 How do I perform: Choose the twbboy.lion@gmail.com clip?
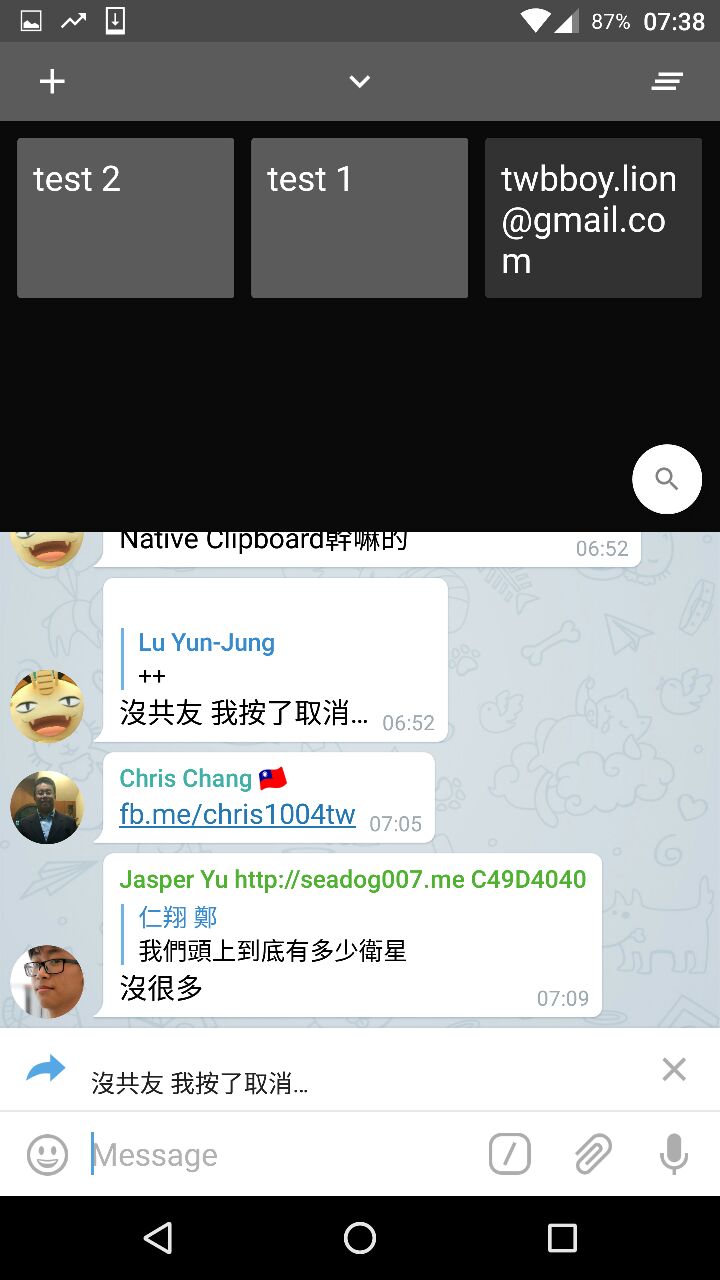593,218
